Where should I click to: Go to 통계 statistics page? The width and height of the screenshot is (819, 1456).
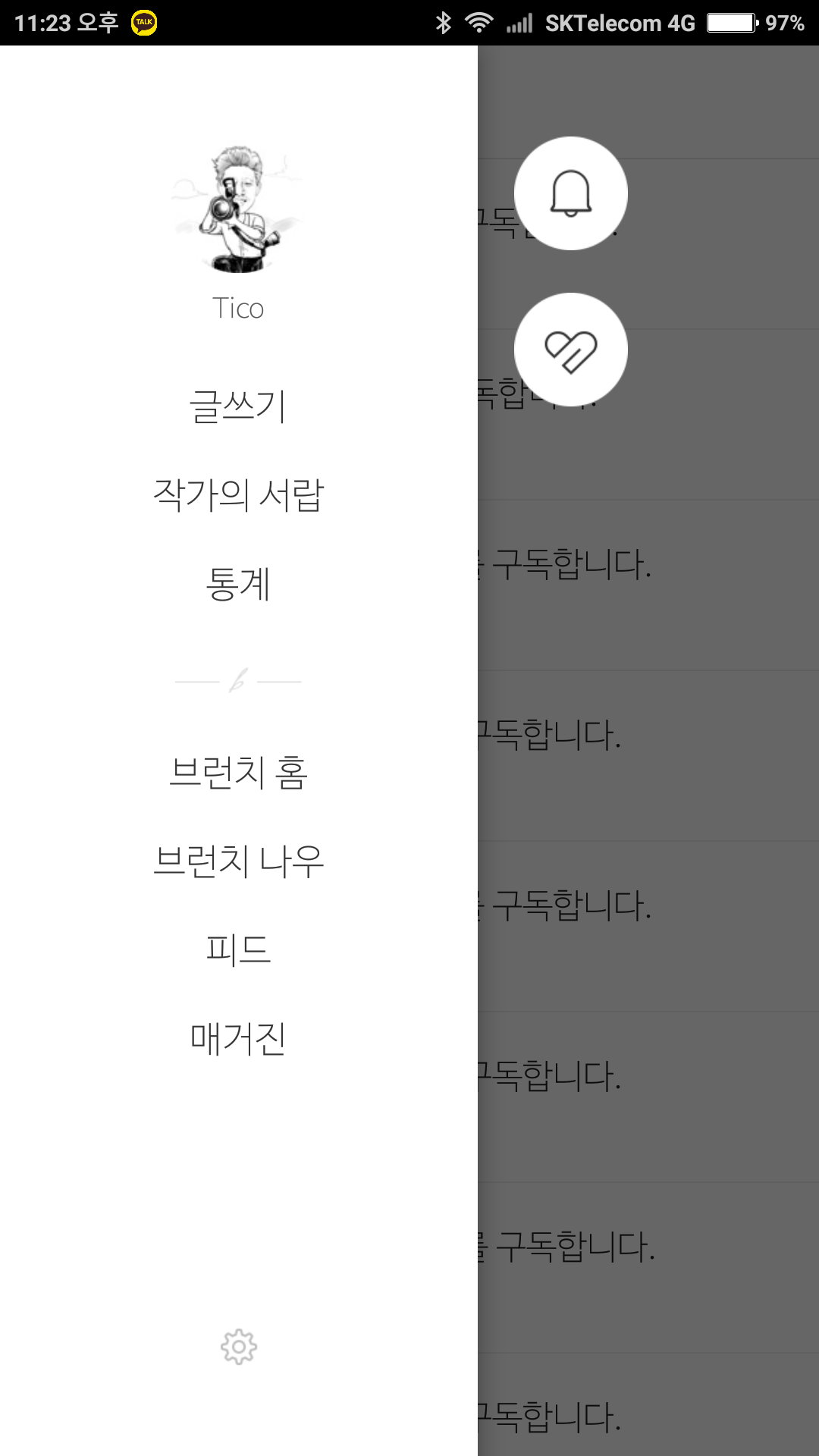point(237,584)
